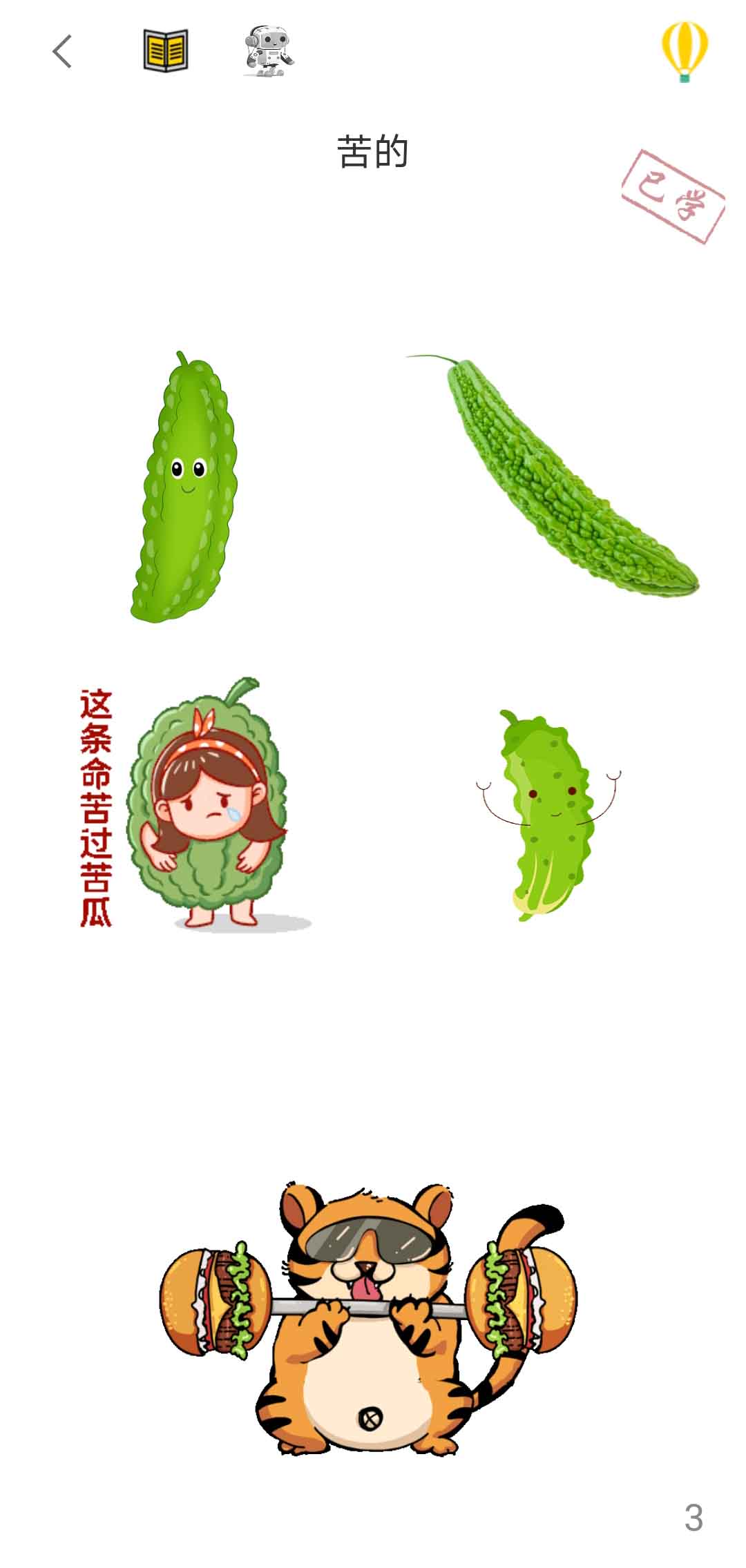
Task: Go back using the back arrow
Action: coord(62,51)
